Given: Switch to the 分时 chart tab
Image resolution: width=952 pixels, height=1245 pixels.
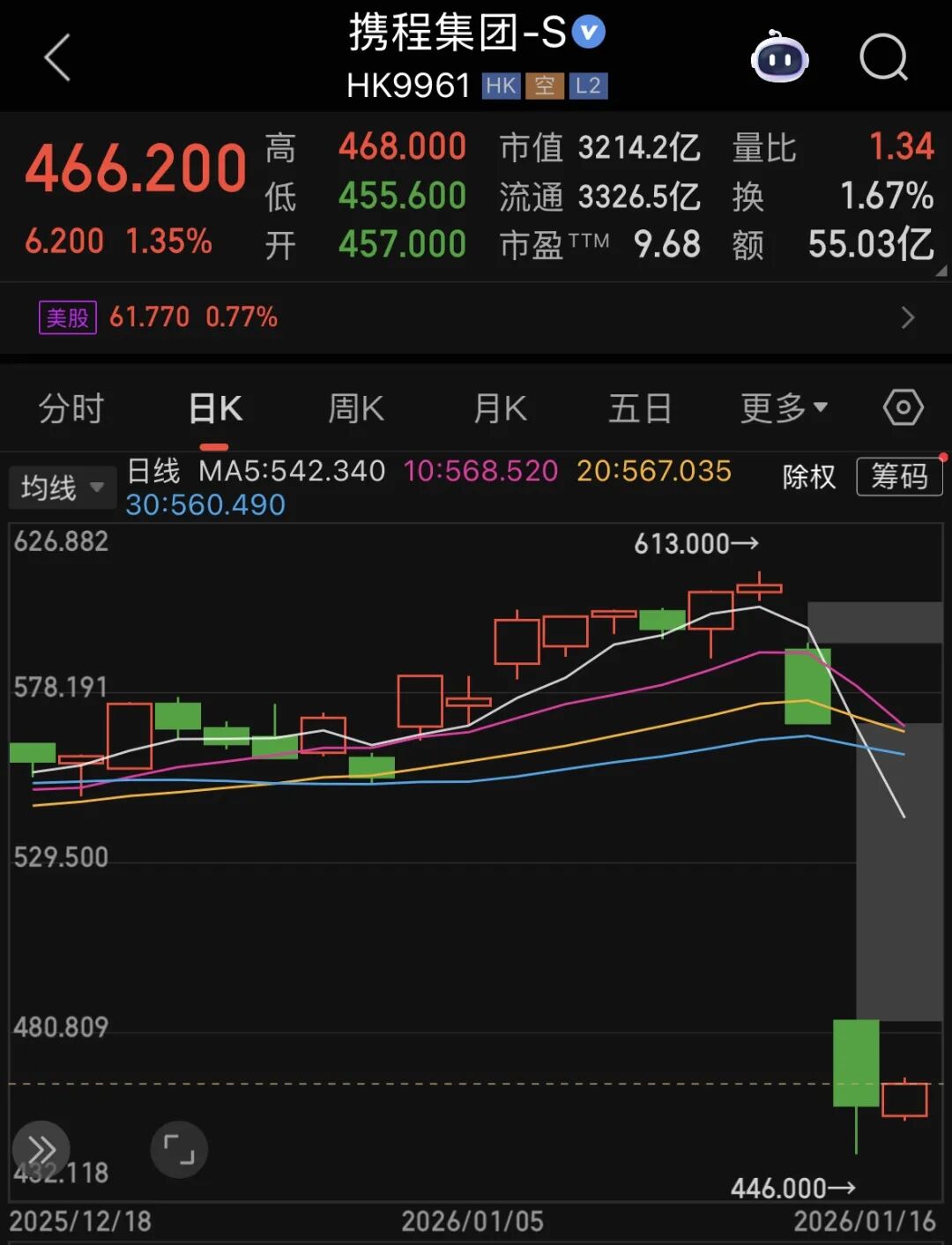Looking at the screenshot, I should tap(71, 409).
